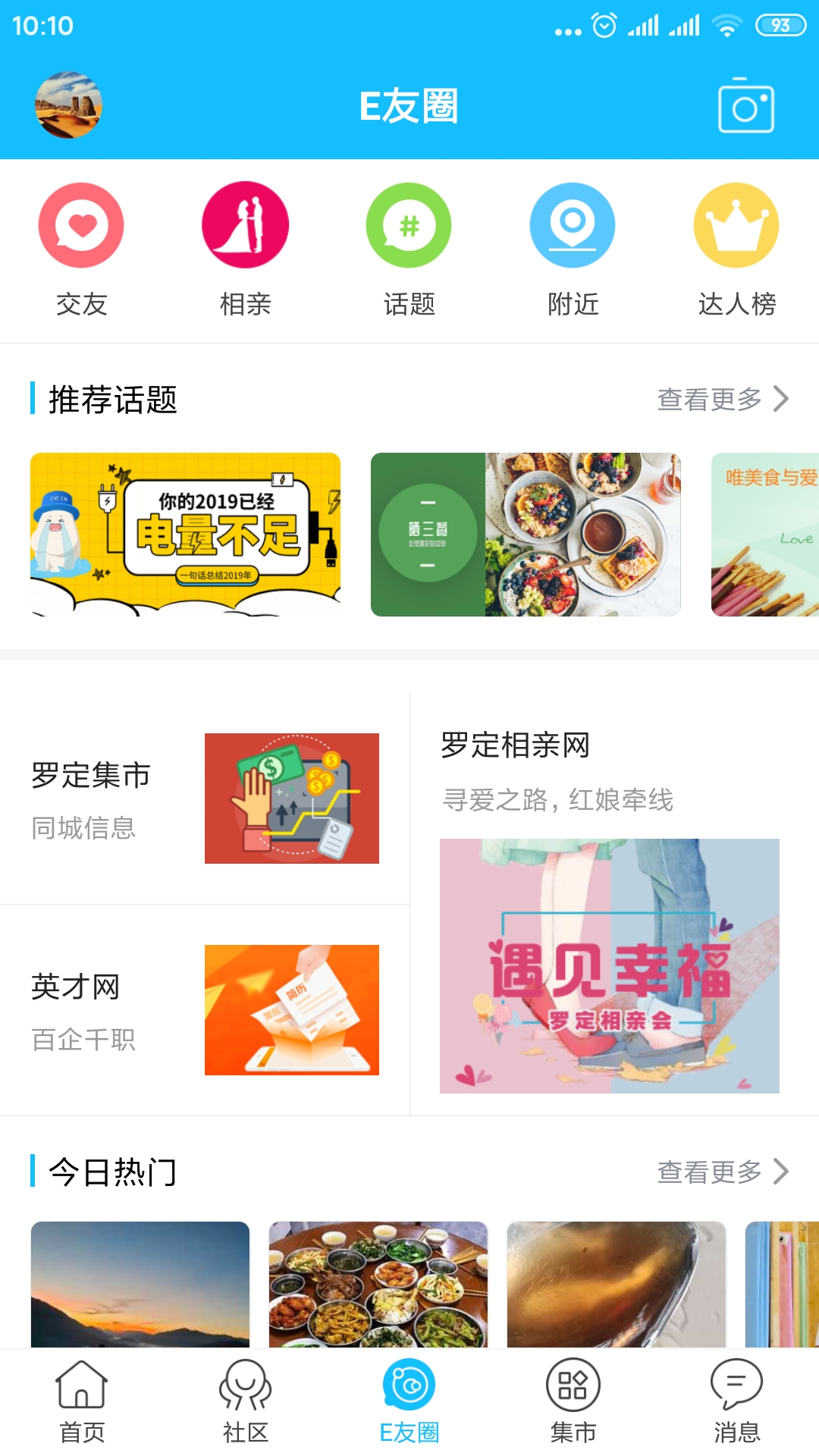Image resolution: width=819 pixels, height=1456 pixels.
Task: Open the 相亲 matchmaking icon
Action: 245,225
